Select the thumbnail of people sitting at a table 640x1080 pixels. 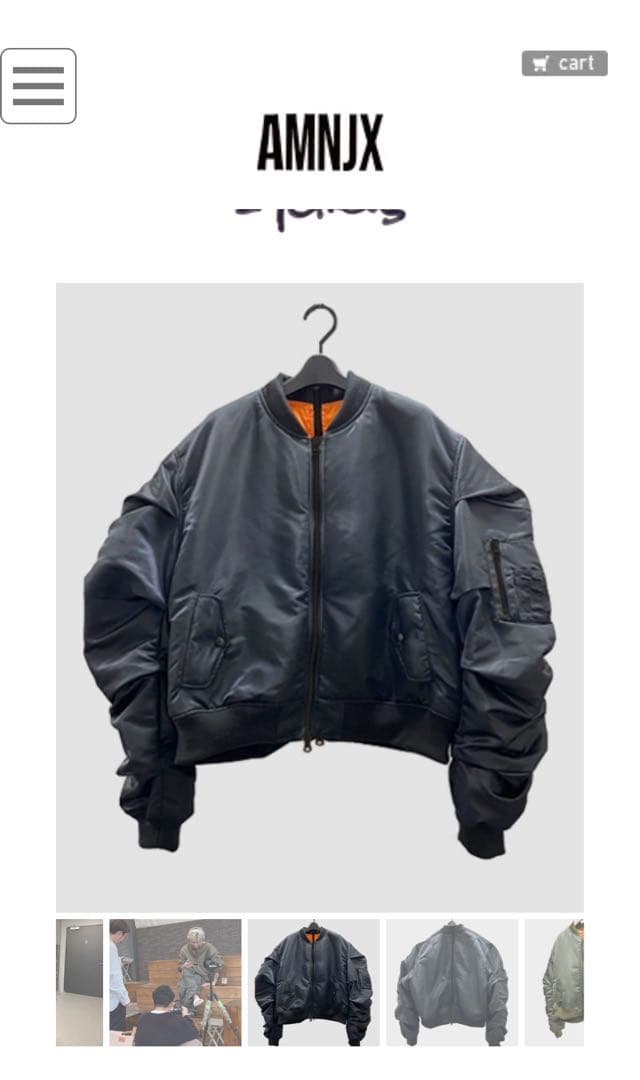point(175,982)
